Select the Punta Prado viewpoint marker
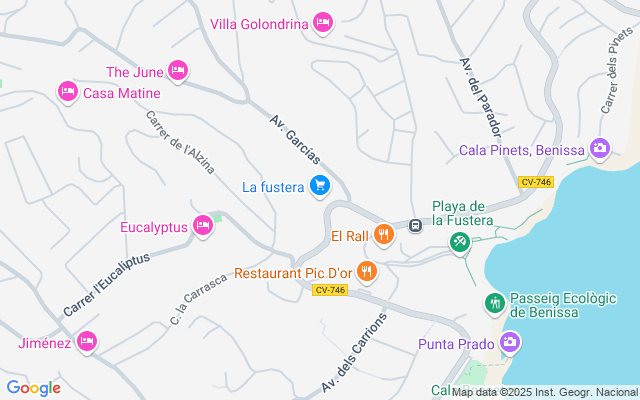This screenshot has width=640, height=400. 509,344
